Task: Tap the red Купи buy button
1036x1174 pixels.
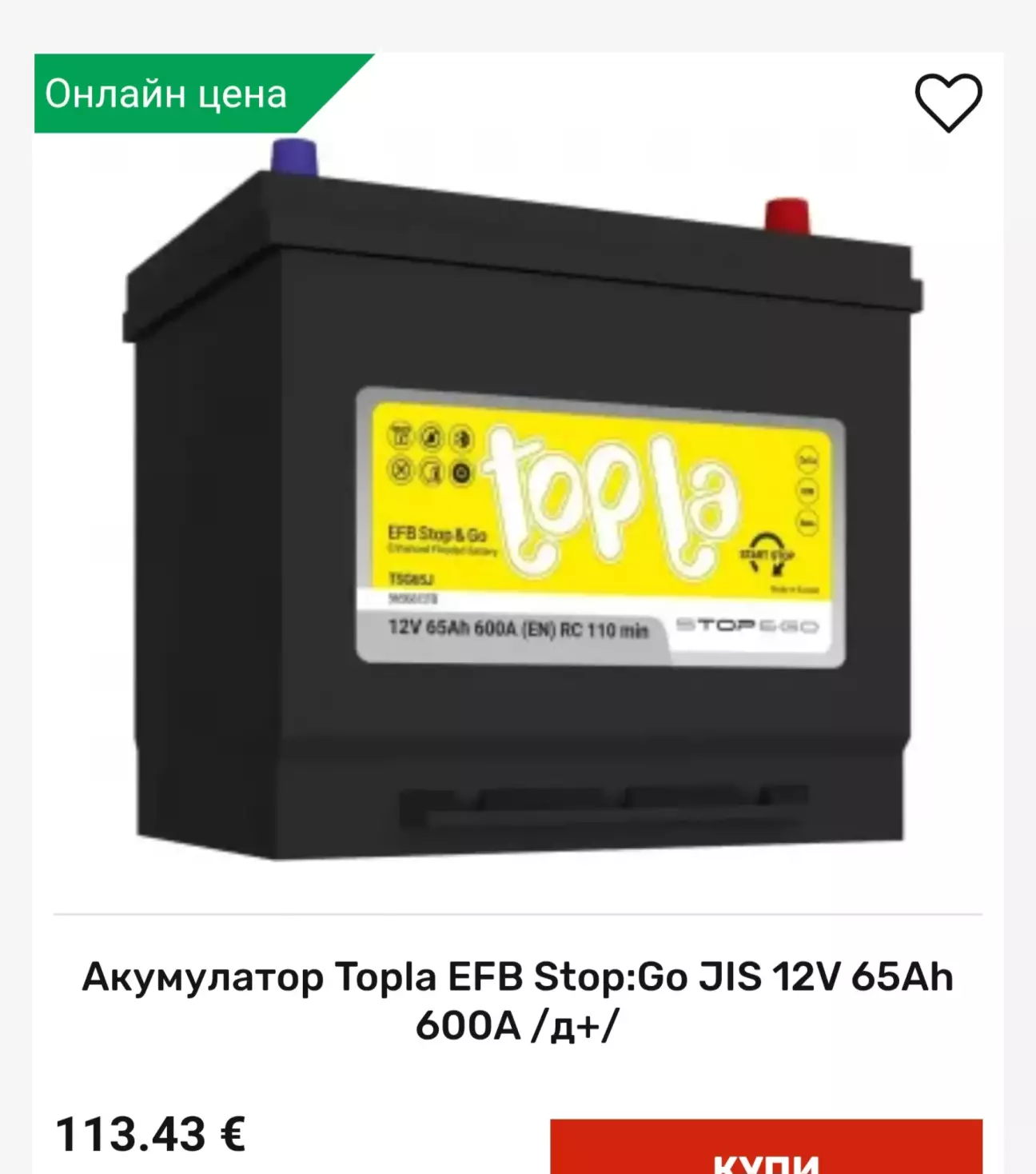Action: (765, 1150)
